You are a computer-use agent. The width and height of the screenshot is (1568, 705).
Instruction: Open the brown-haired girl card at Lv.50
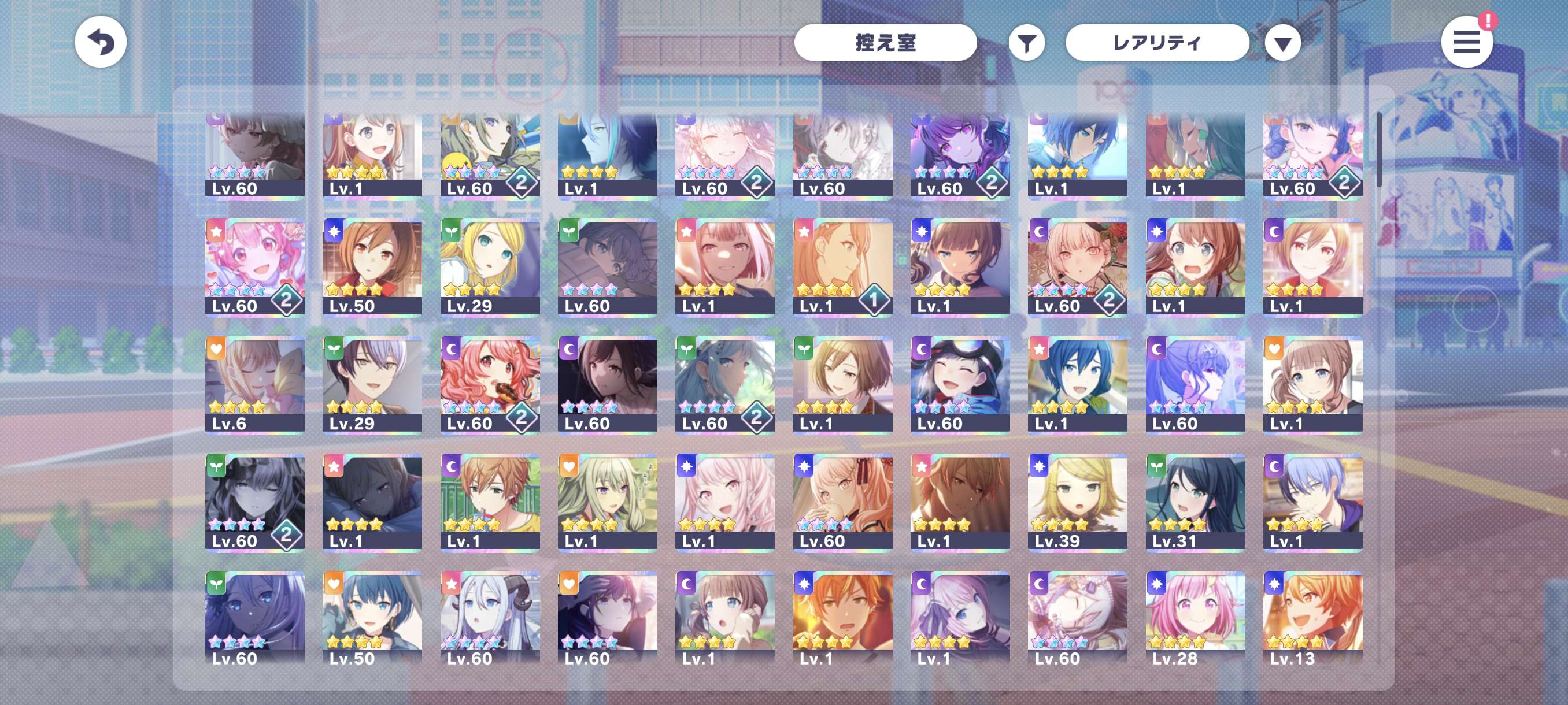pos(372,266)
